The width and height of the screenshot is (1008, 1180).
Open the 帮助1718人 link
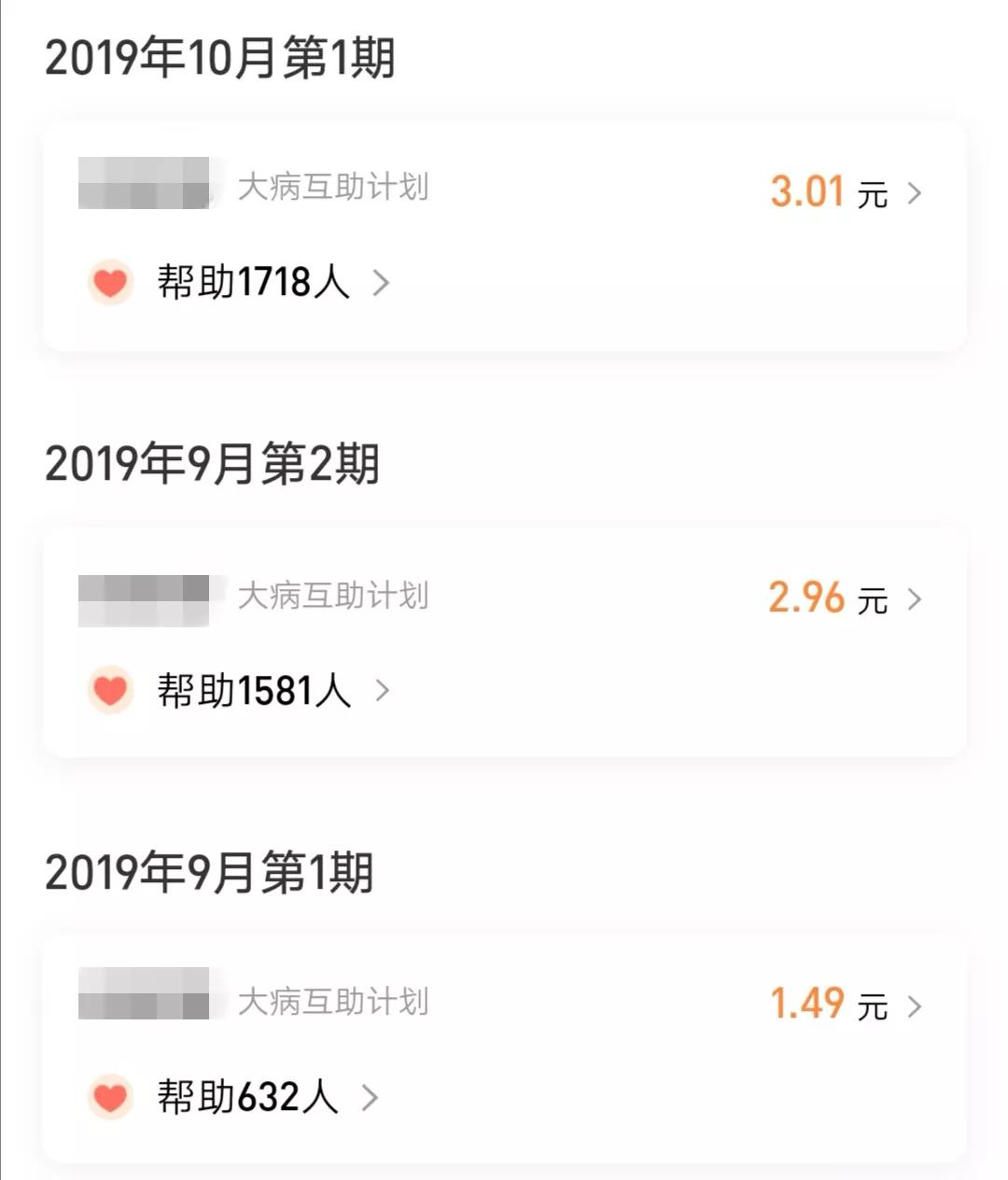pos(252,281)
